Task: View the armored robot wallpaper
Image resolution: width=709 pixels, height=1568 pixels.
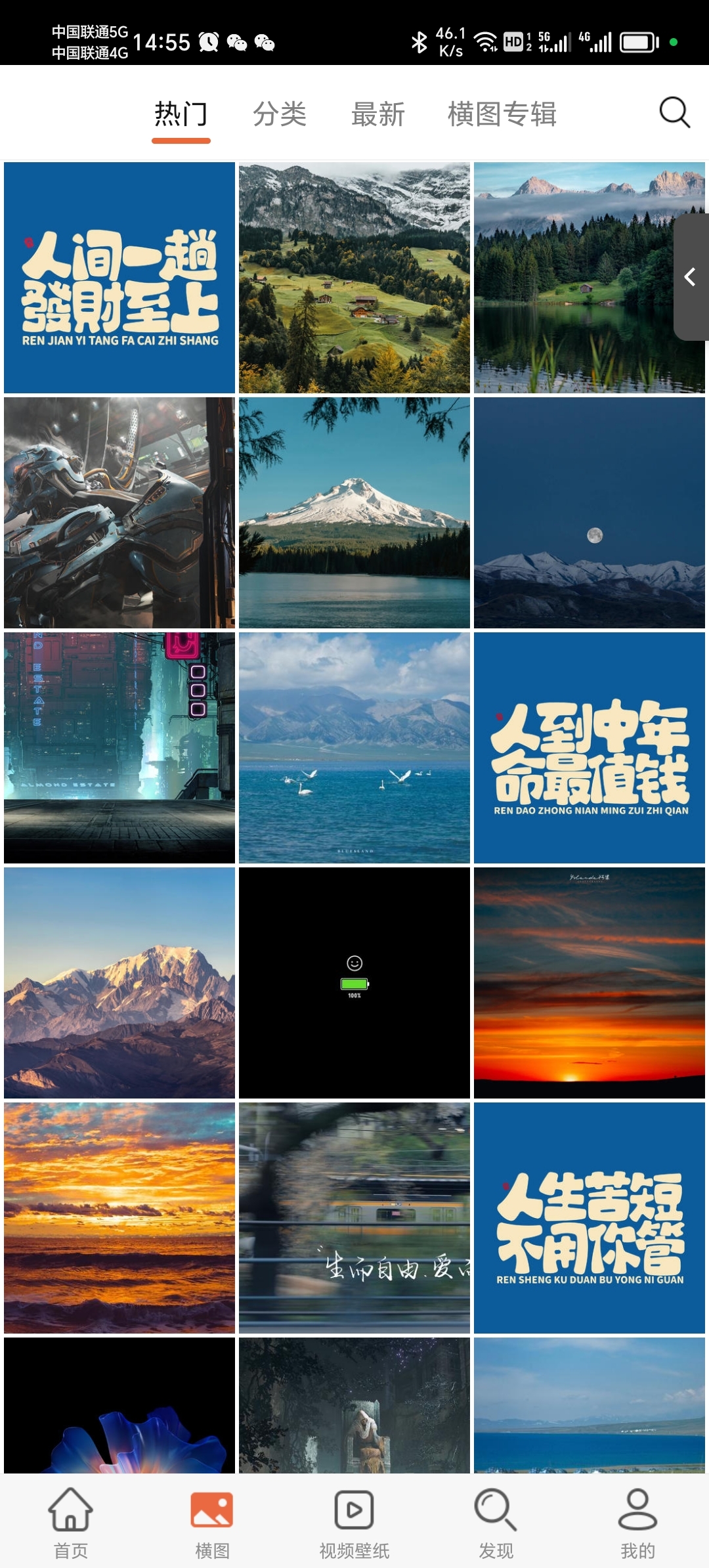Action: tap(119, 513)
